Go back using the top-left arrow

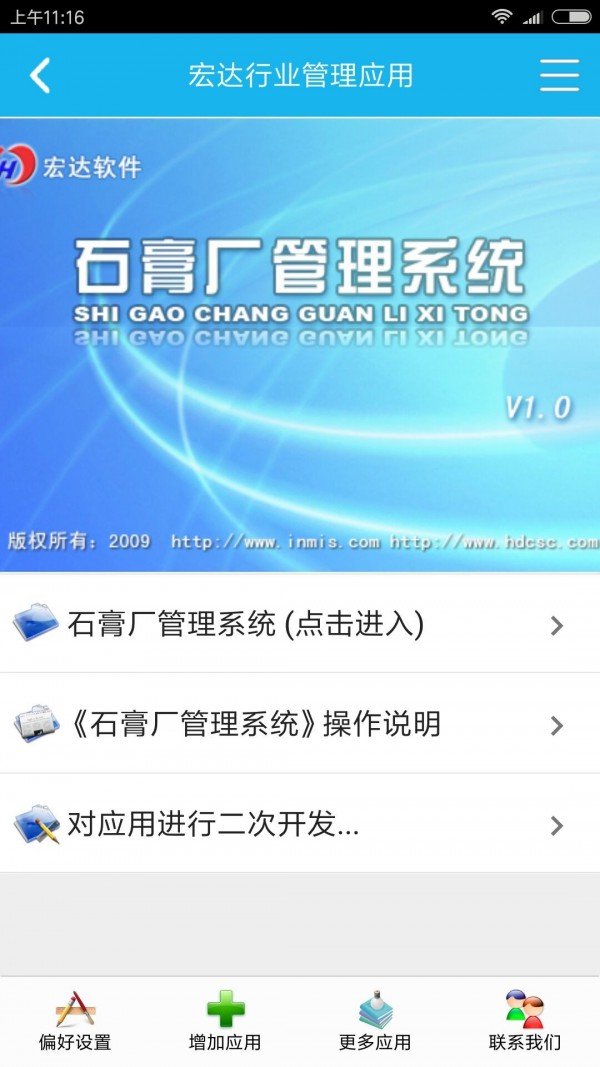40,75
